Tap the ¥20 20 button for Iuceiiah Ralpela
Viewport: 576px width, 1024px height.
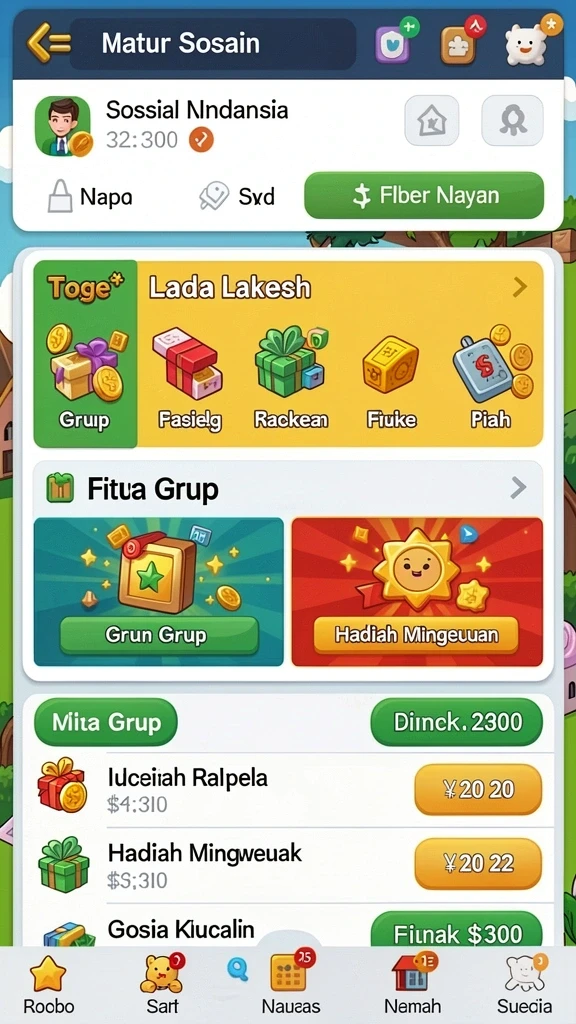[x=478, y=790]
